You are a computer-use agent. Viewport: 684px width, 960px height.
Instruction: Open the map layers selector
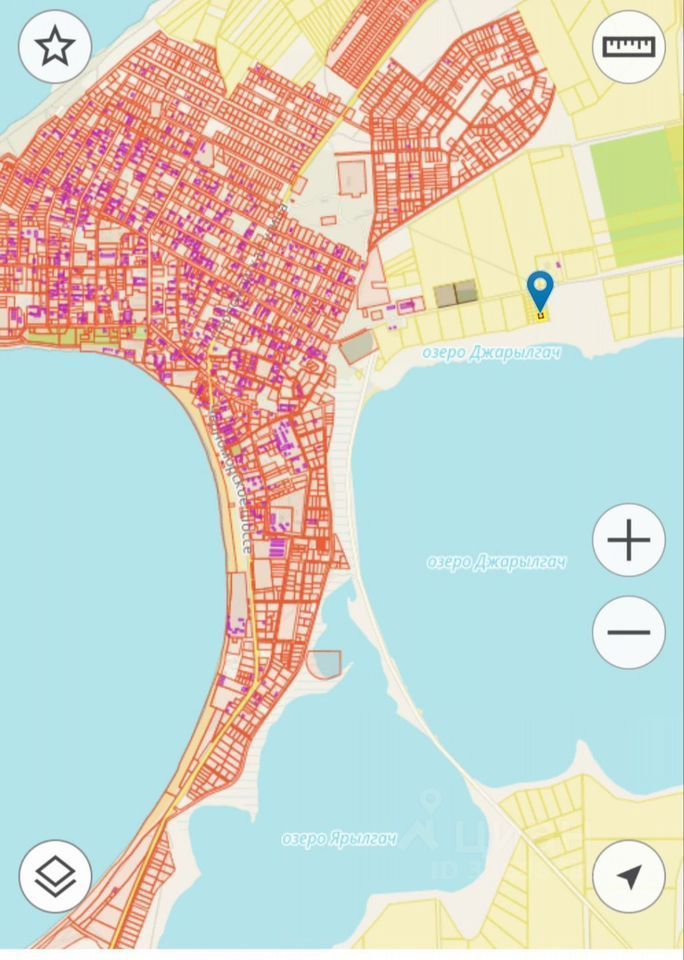(55, 876)
